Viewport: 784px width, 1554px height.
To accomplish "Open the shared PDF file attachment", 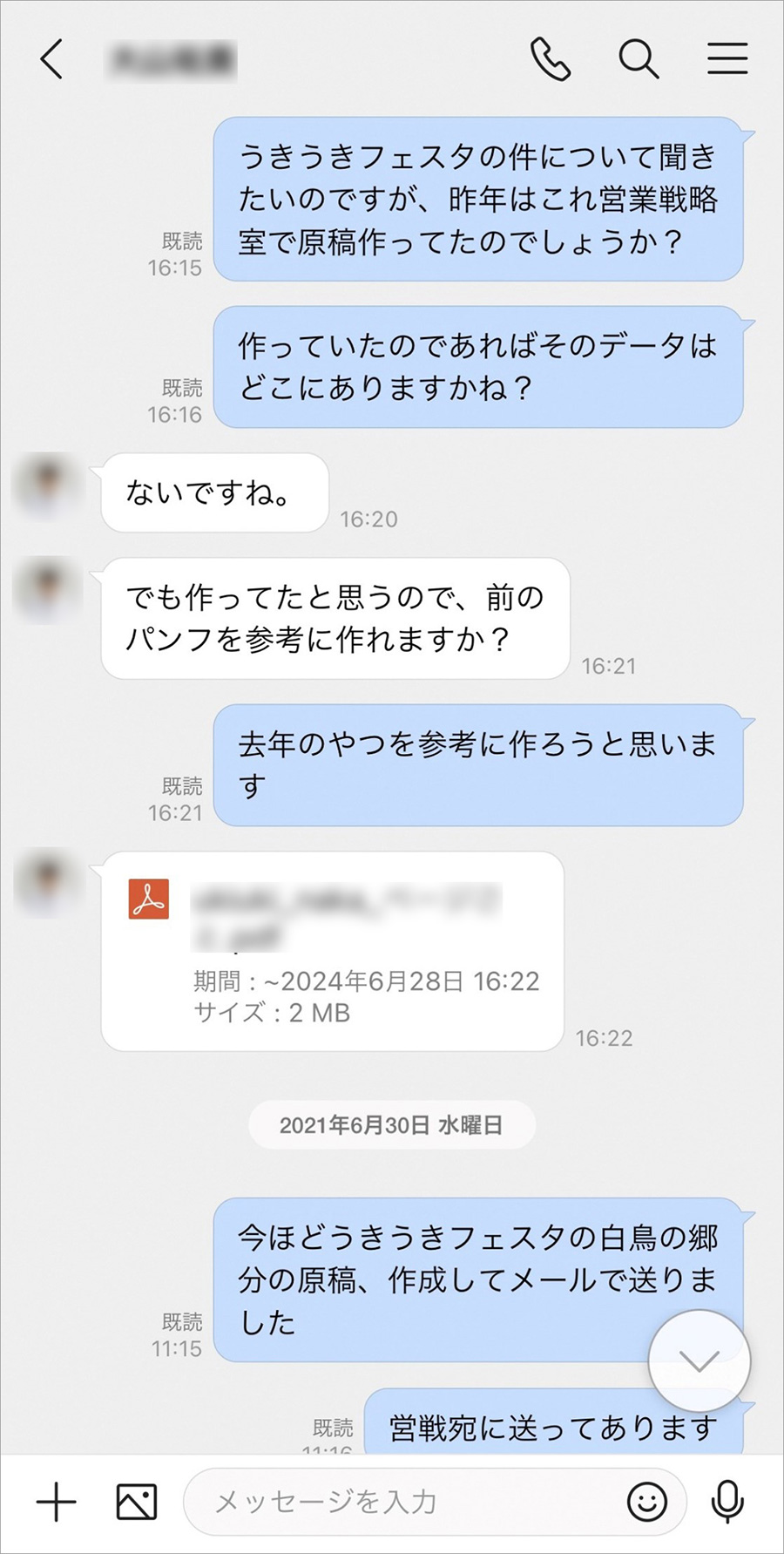I will tap(333, 950).
